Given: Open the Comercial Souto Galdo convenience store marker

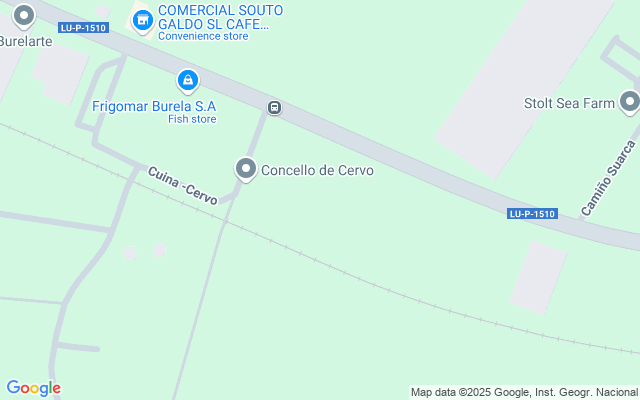Looking at the screenshot, I should (143, 19).
